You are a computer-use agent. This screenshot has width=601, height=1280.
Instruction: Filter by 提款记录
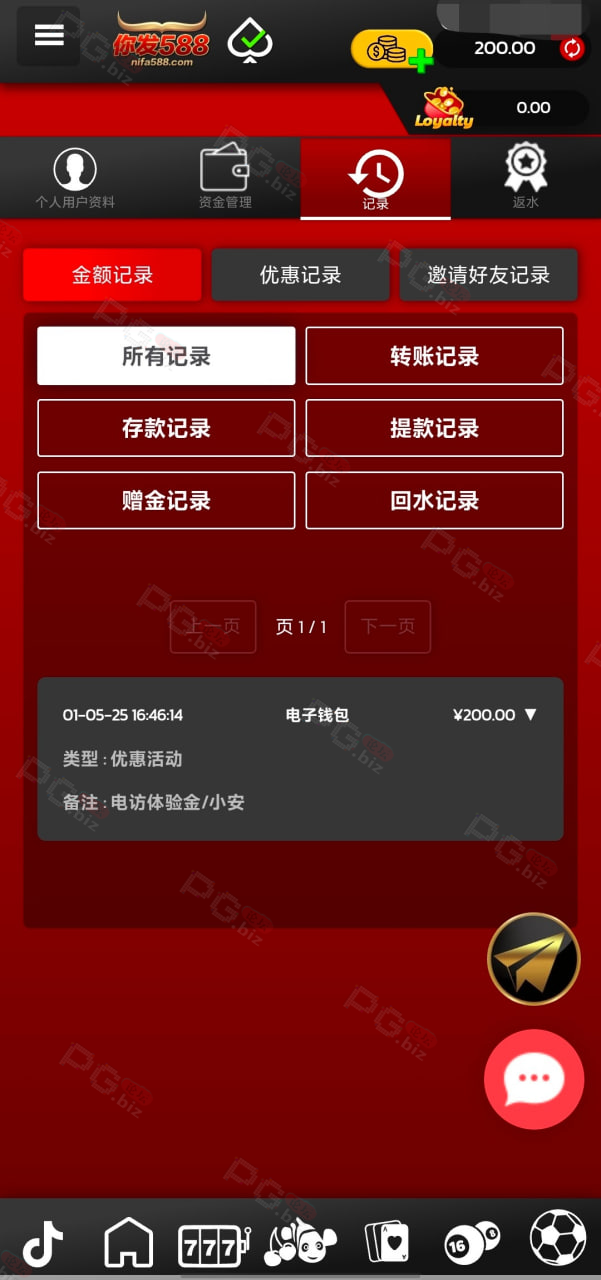coord(434,428)
